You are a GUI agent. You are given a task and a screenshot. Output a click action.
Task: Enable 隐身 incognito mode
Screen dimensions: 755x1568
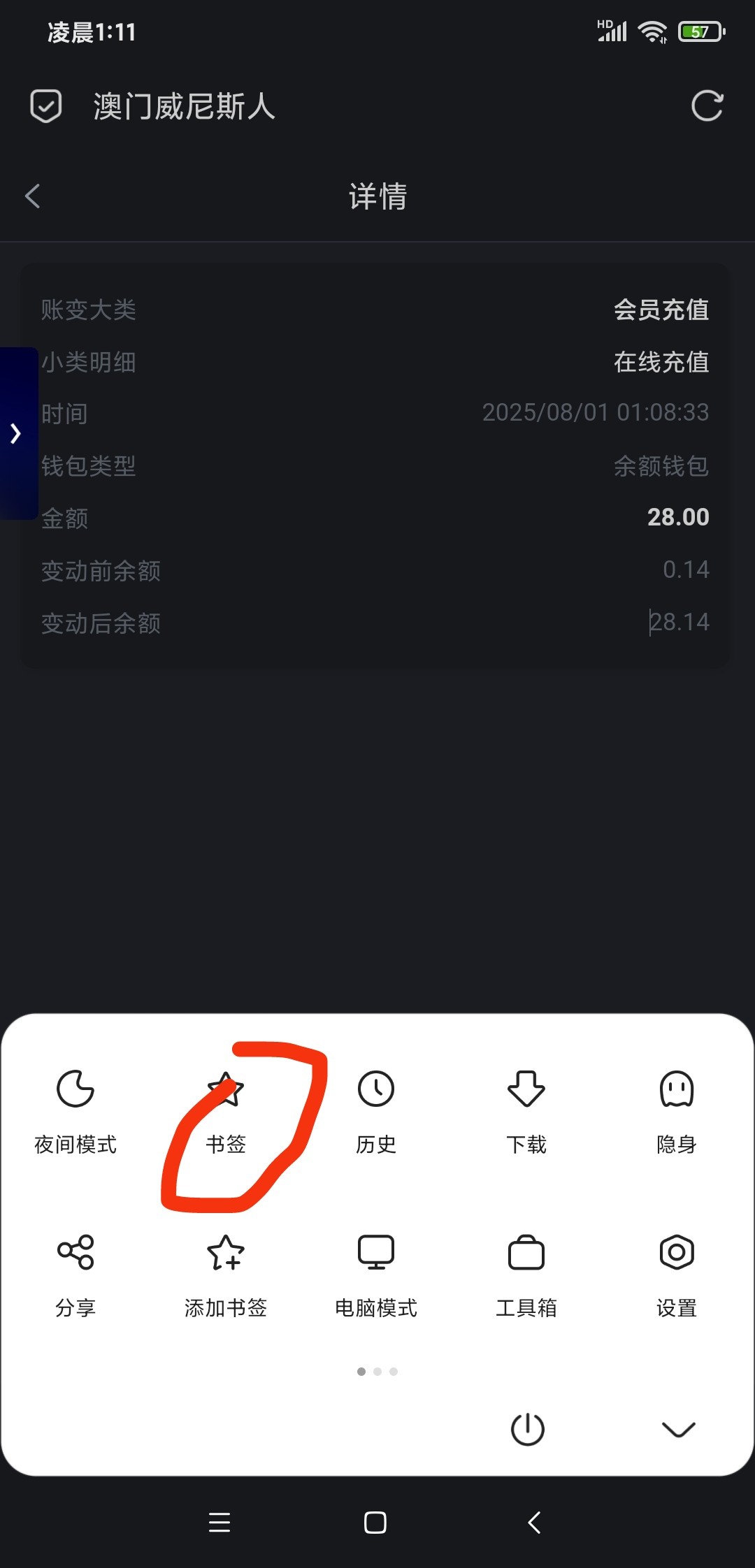pos(676,1108)
